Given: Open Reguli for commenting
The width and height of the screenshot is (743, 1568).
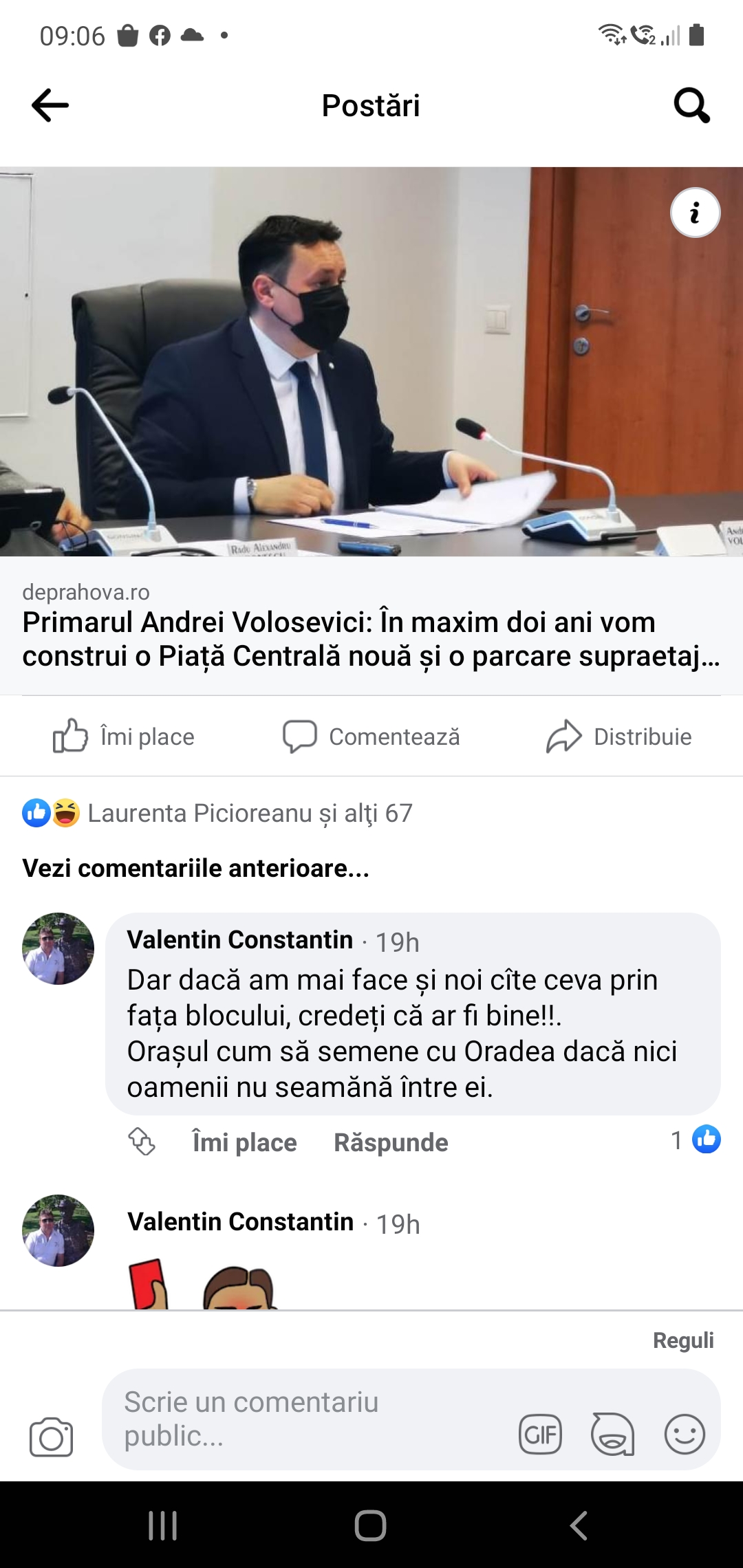Looking at the screenshot, I should pyautogui.click(x=682, y=1340).
